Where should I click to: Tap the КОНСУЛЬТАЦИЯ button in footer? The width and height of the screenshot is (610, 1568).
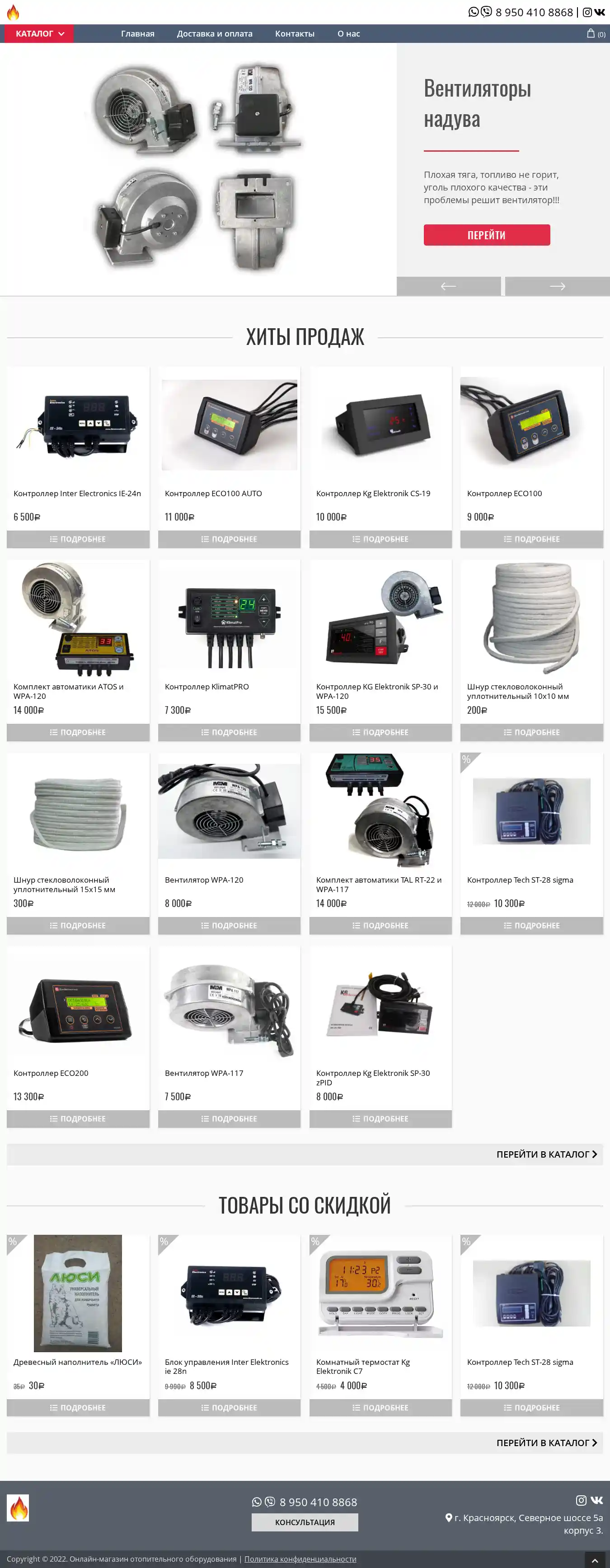pos(305,1522)
